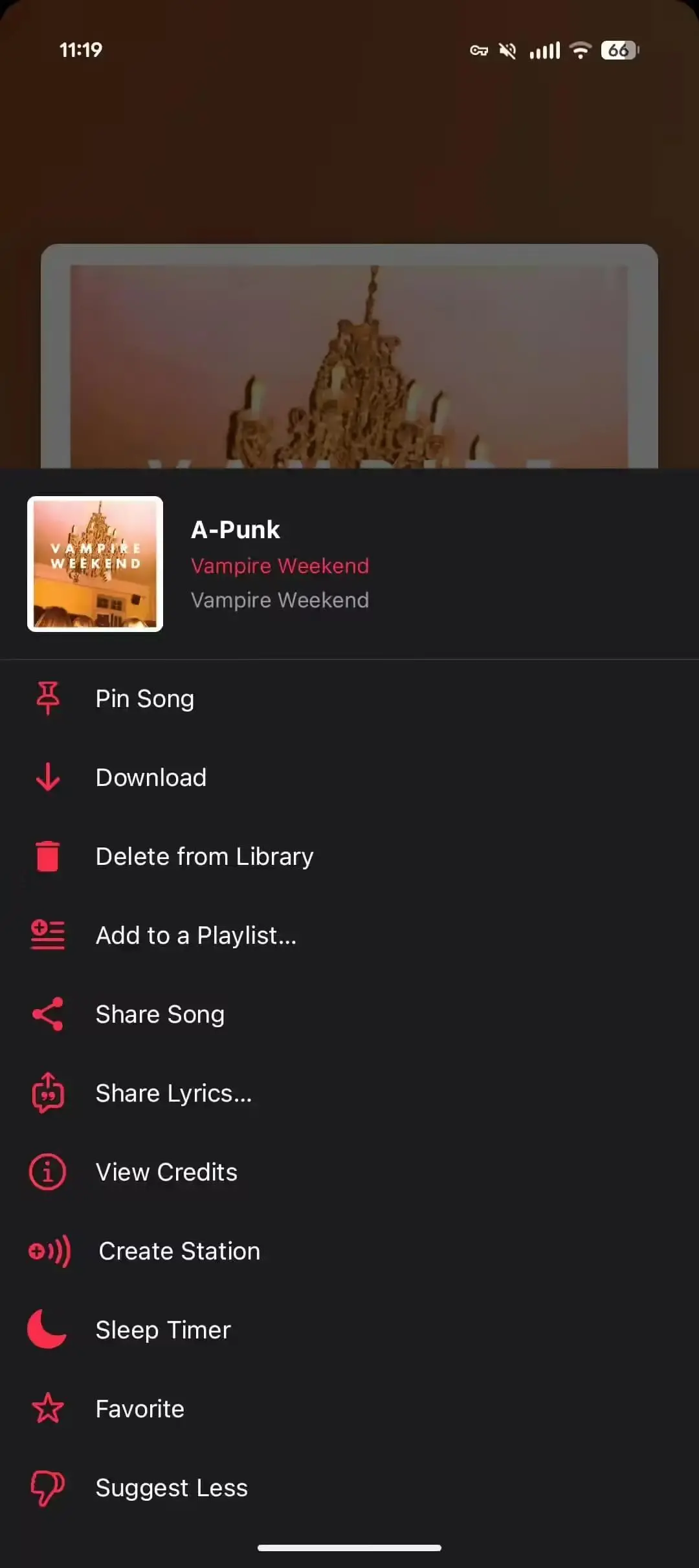Tap the download arrow icon
The height and width of the screenshot is (1568, 699).
tap(48, 777)
